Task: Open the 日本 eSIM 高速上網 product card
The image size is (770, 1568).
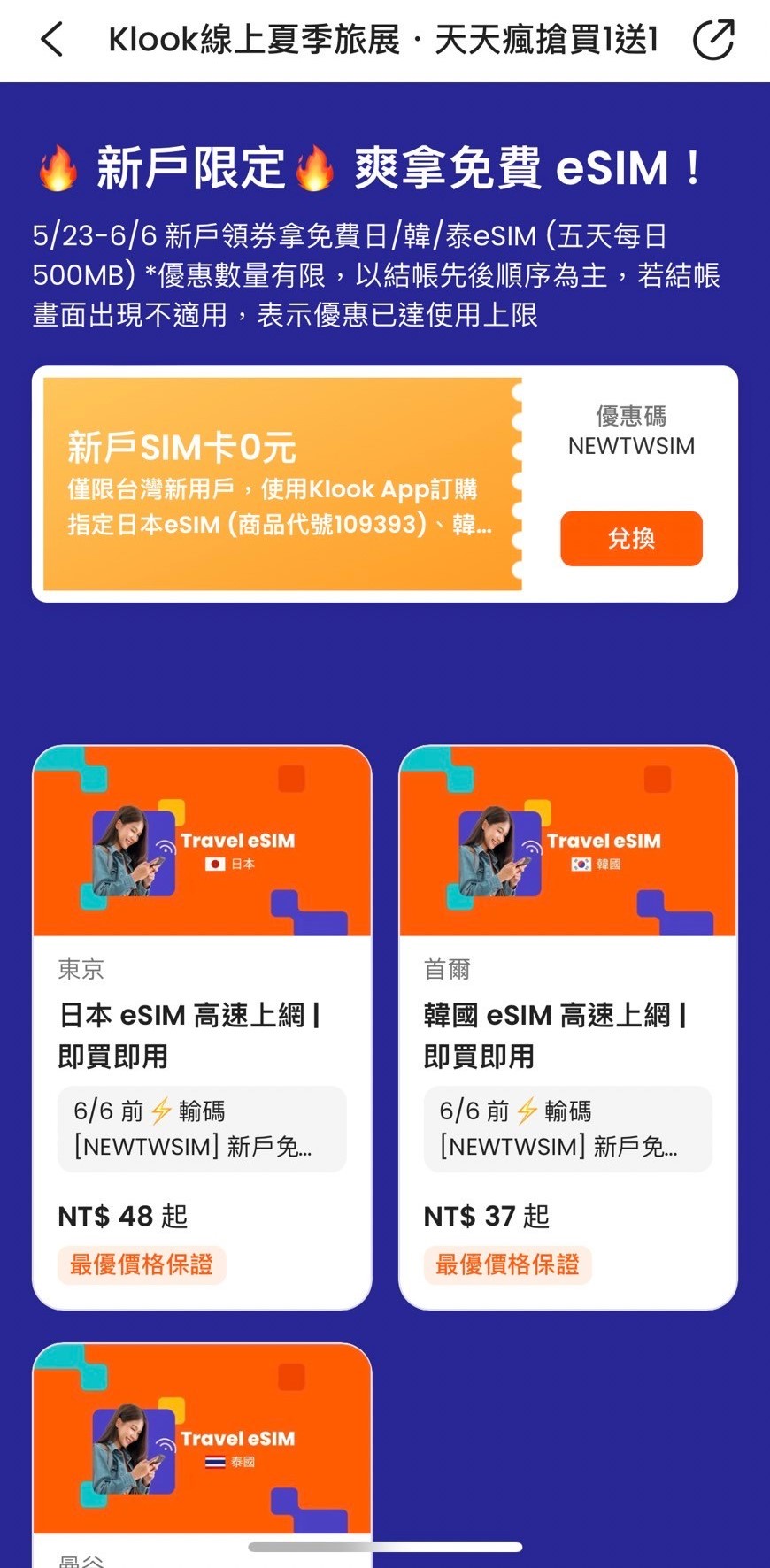Action: [202, 1026]
